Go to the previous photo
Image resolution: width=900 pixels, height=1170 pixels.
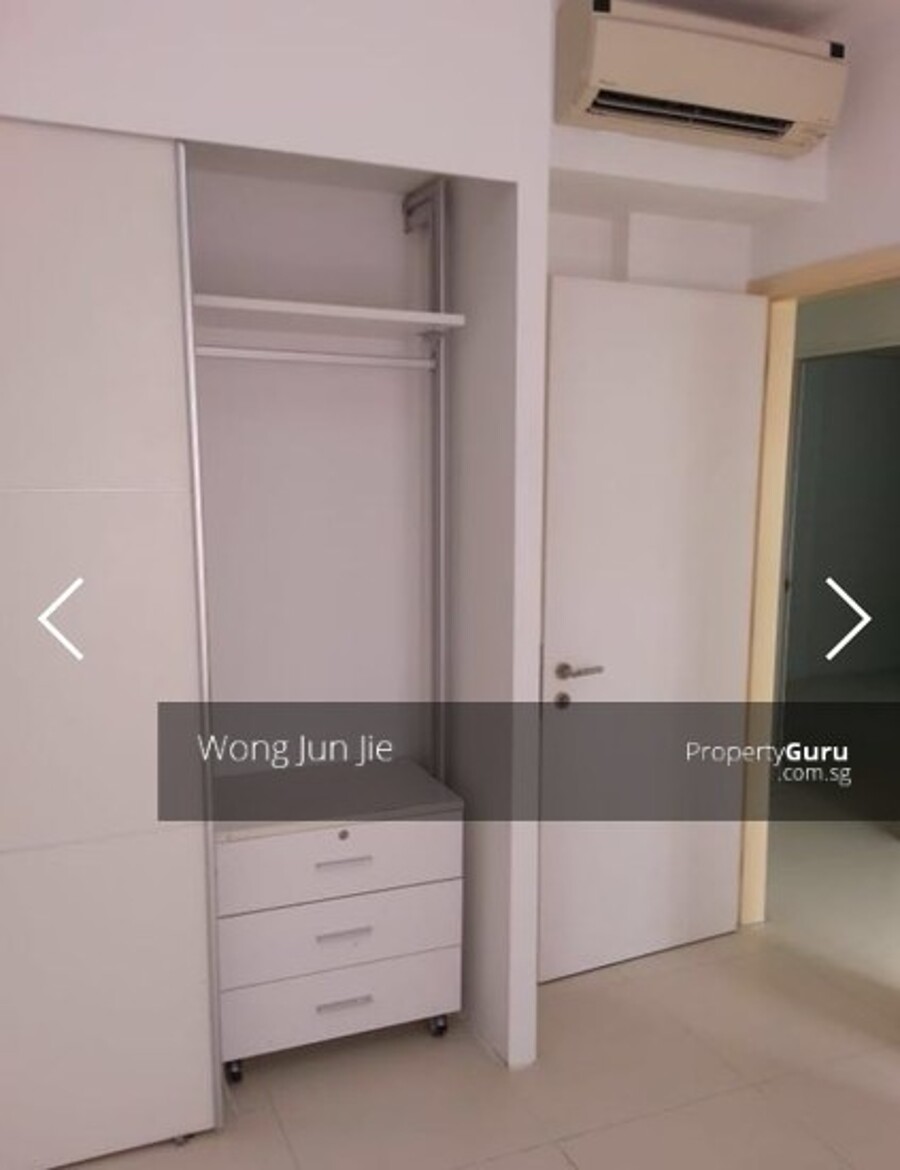pyautogui.click(x=61, y=619)
